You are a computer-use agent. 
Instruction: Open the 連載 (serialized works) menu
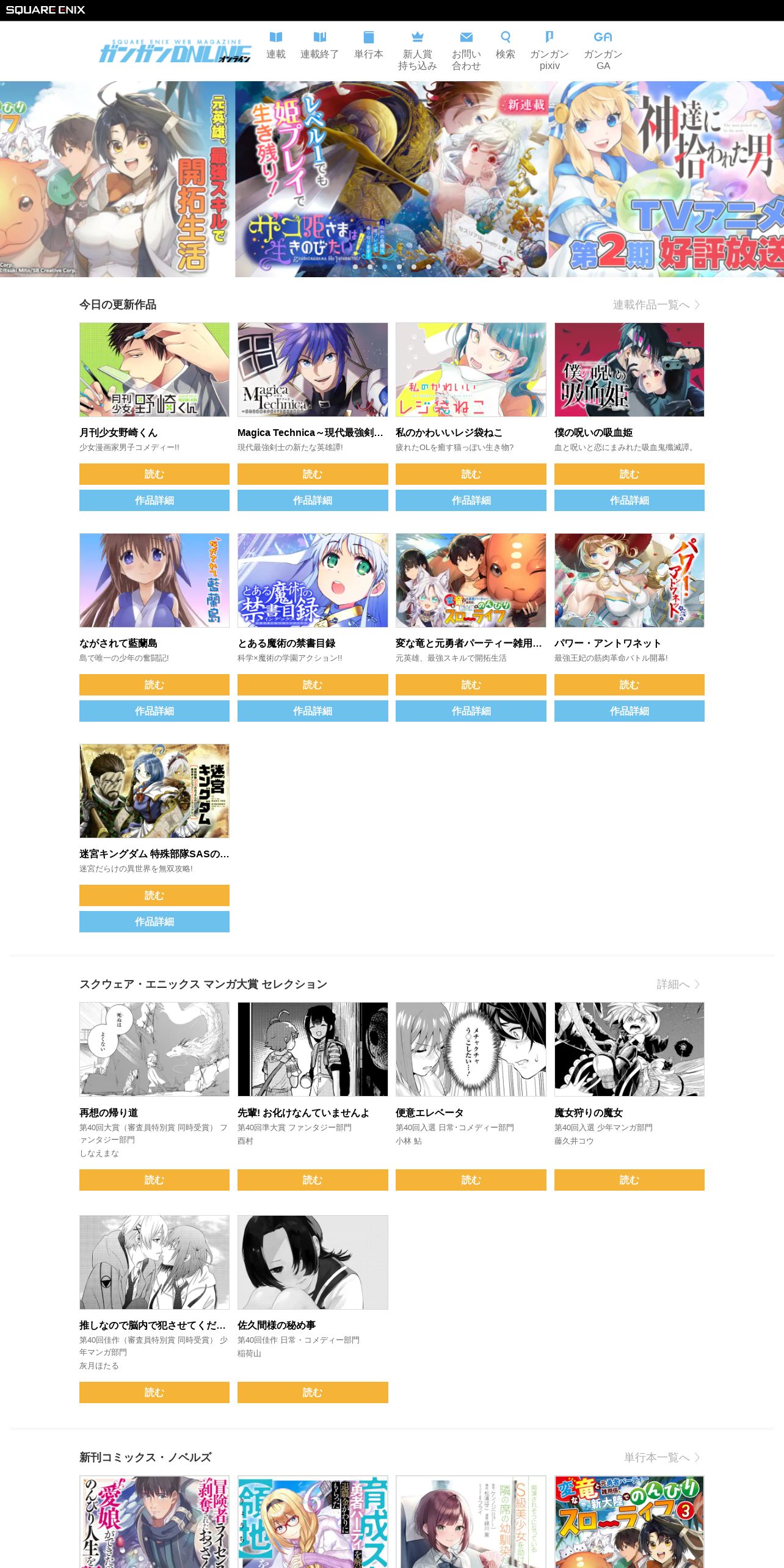click(276, 46)
